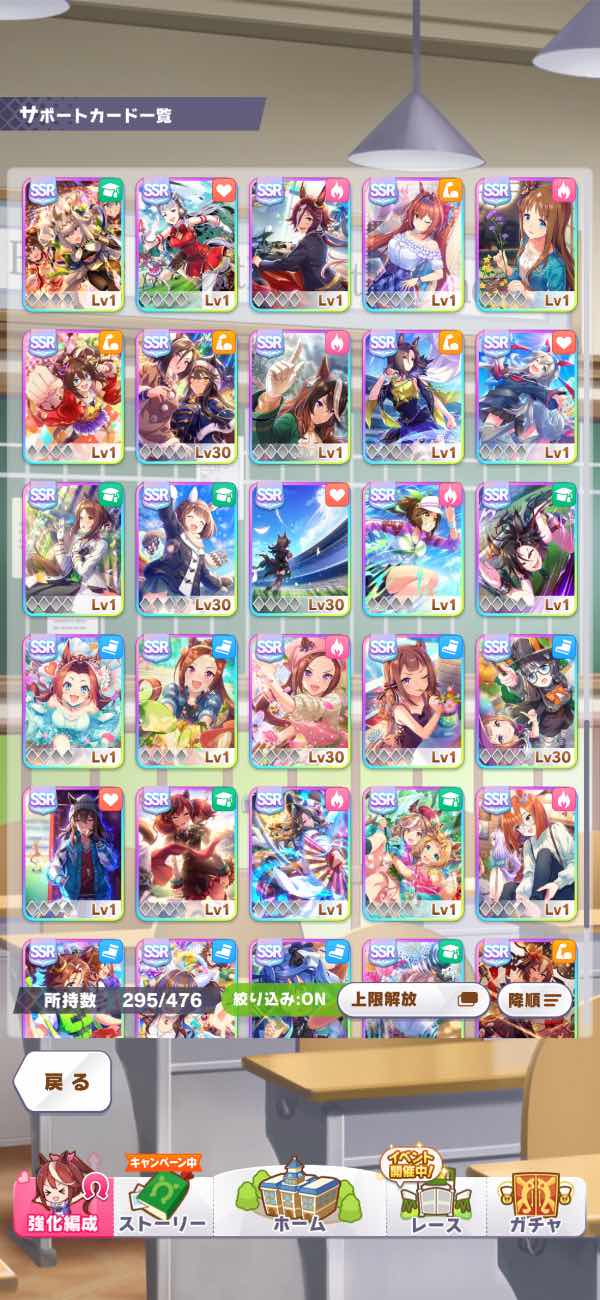Viewport: 600px width, 1300px height.
Task: Go to the ストーリー tab
Action: (x=163, y=1198)
